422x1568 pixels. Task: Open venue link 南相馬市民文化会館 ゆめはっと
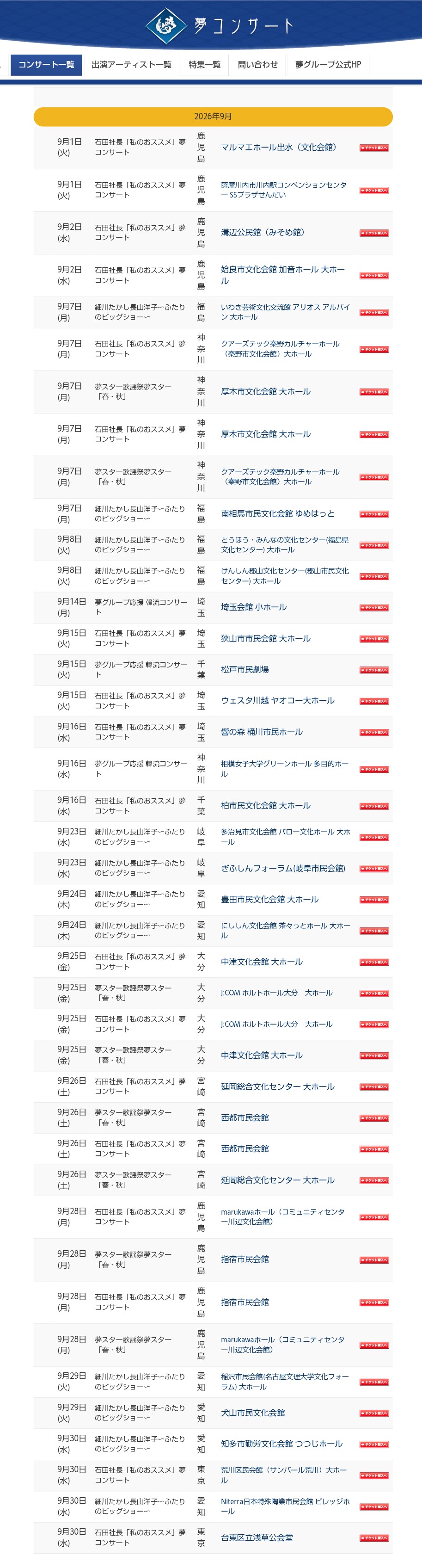pos(277,514)
